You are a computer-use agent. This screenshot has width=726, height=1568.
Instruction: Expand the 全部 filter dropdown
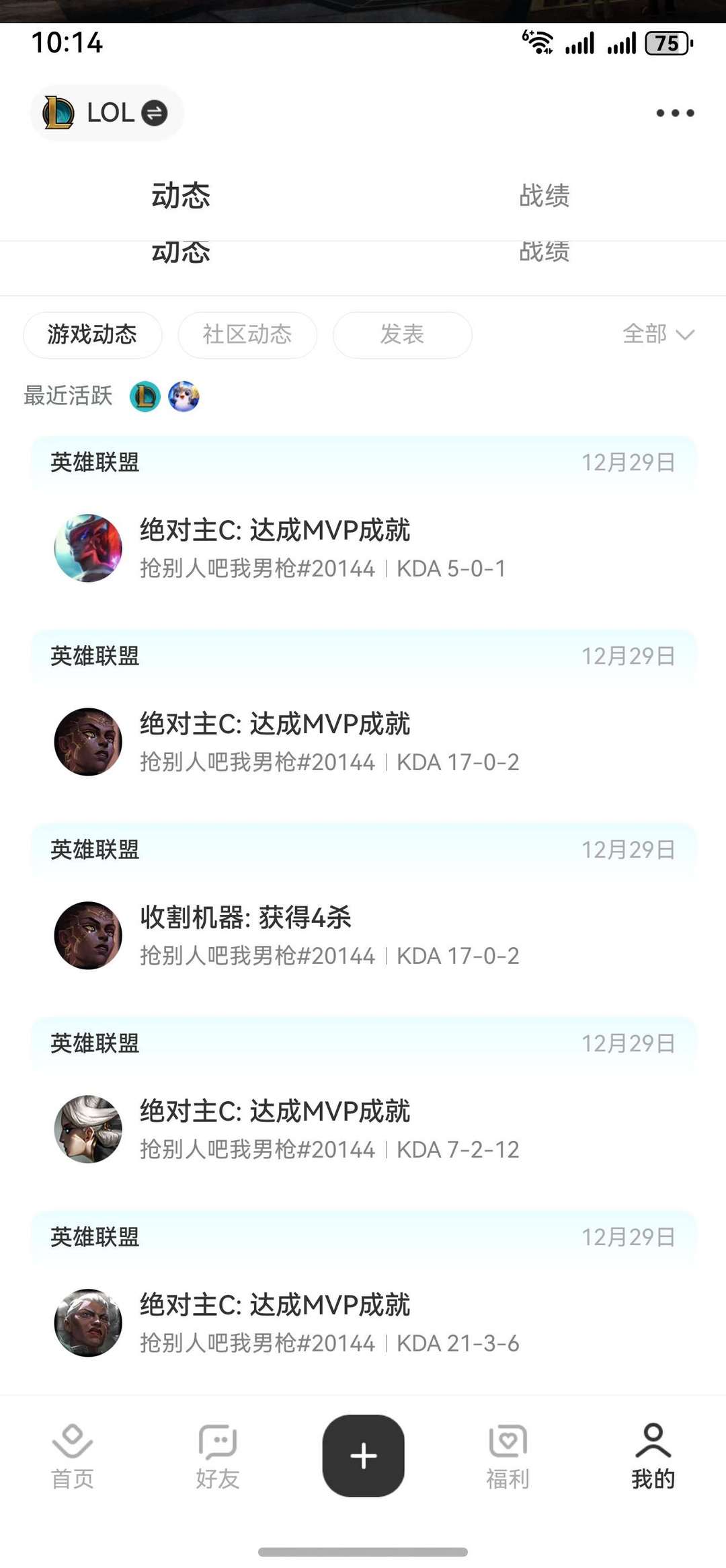(x=655, y=334)
